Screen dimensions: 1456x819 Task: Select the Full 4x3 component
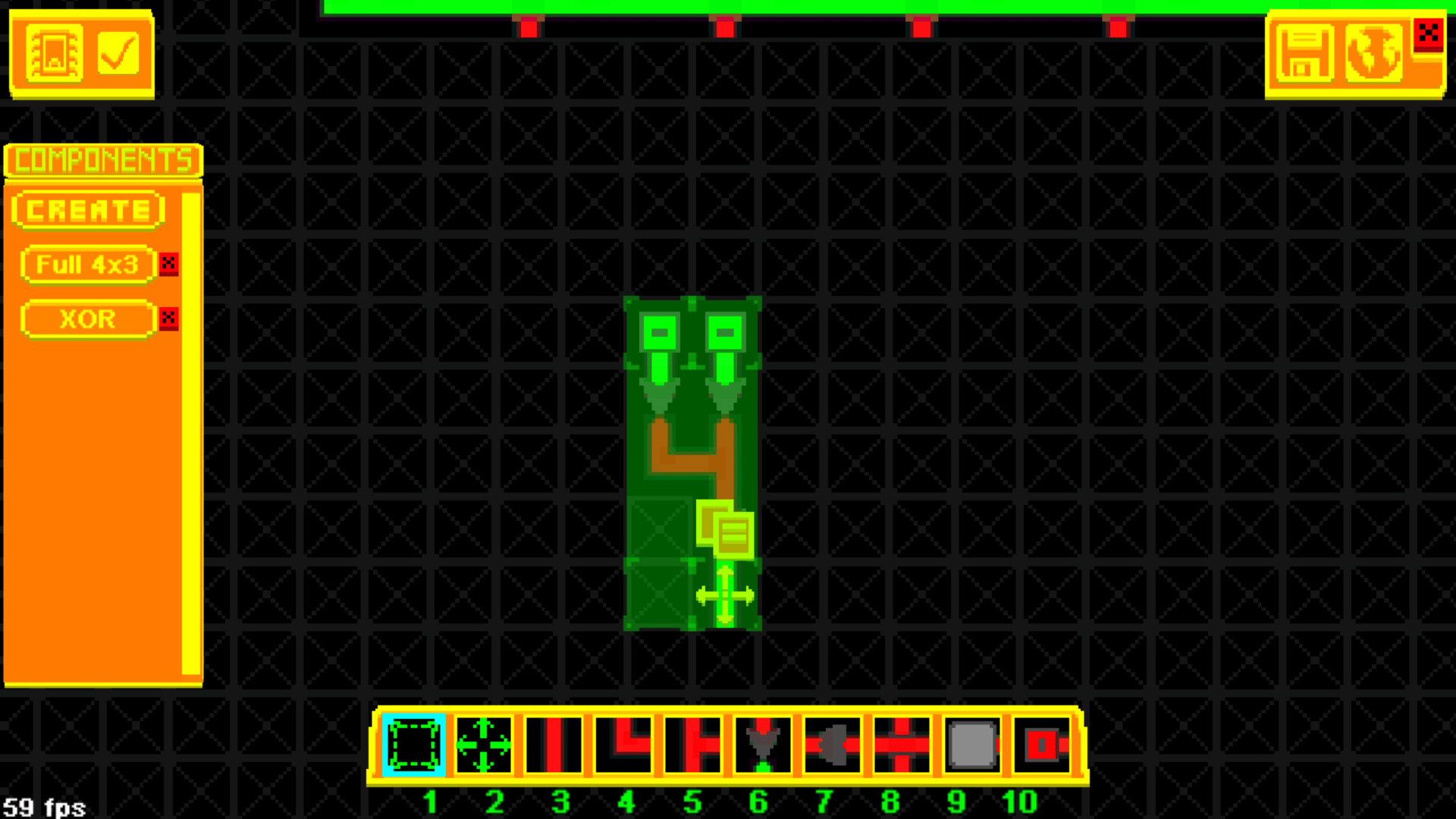point(87,265)
